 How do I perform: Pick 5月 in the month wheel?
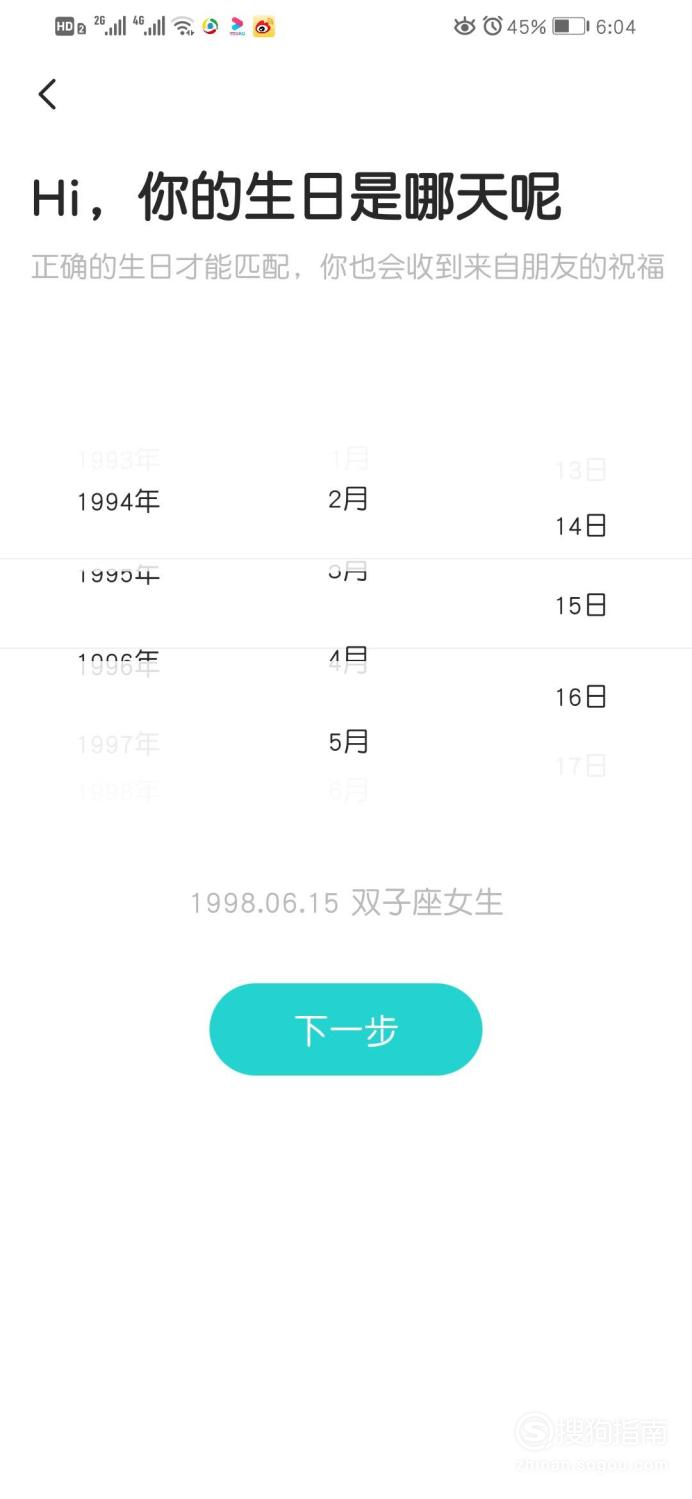click(x=349, y=741)
